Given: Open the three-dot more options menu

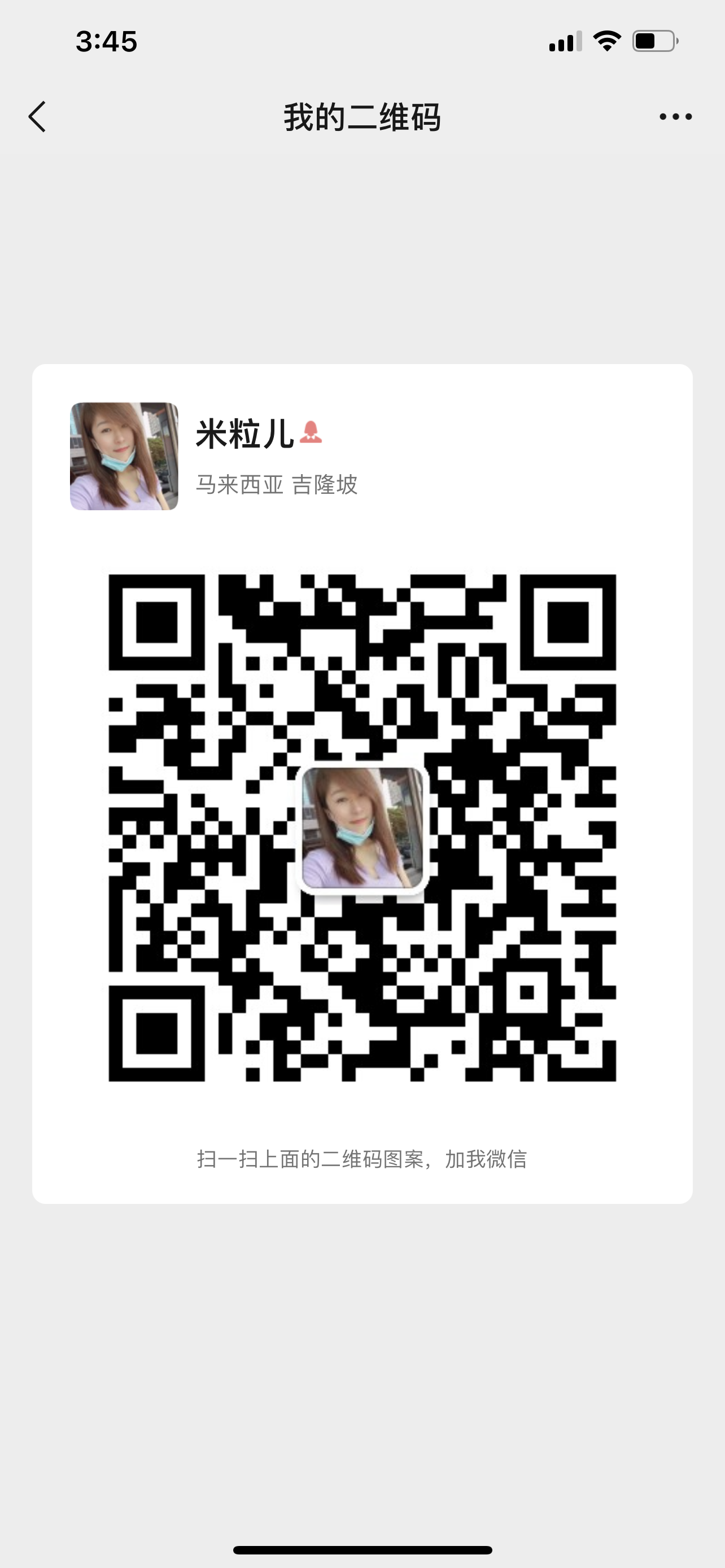Looking at the screenshot, I should [x=675, y=116].
